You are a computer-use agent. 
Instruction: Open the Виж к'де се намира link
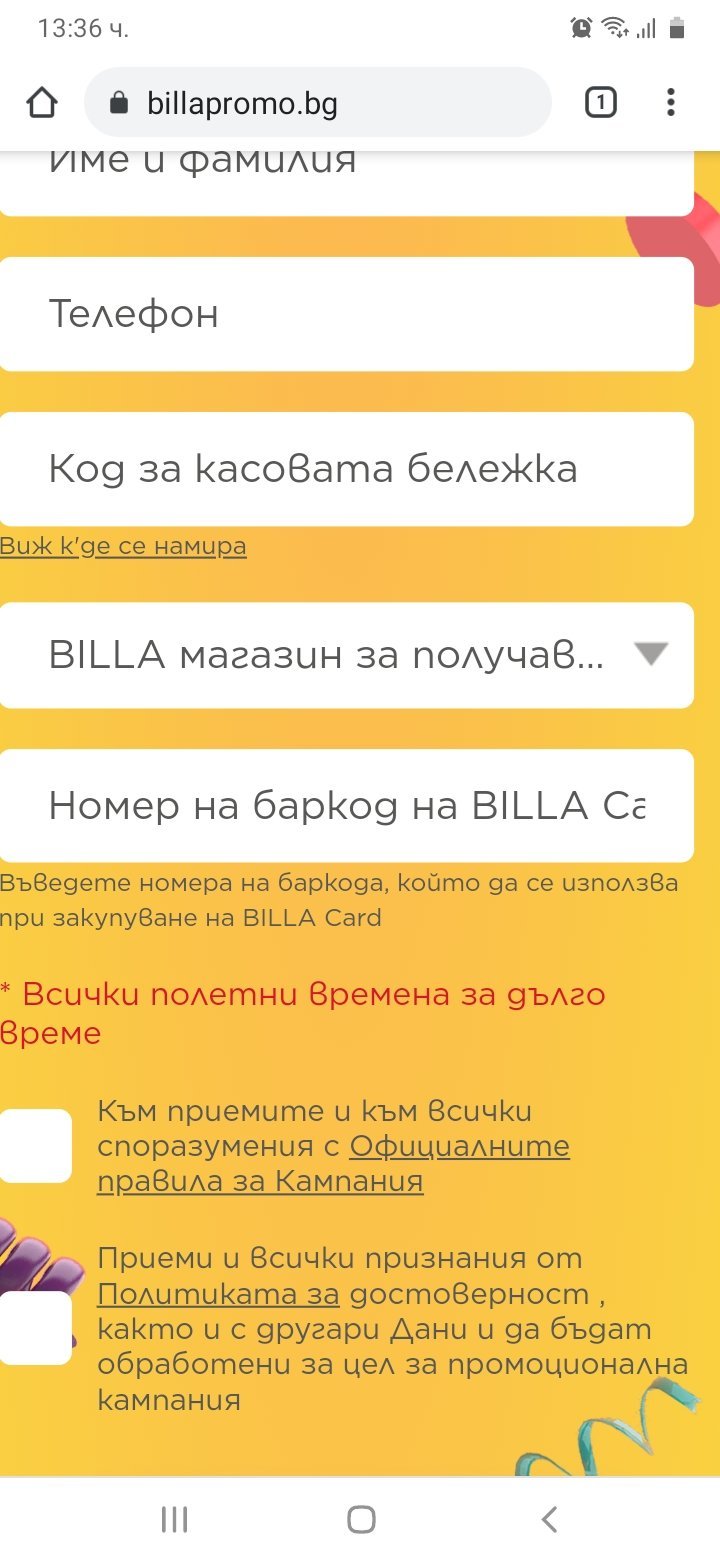pos(123,546)
